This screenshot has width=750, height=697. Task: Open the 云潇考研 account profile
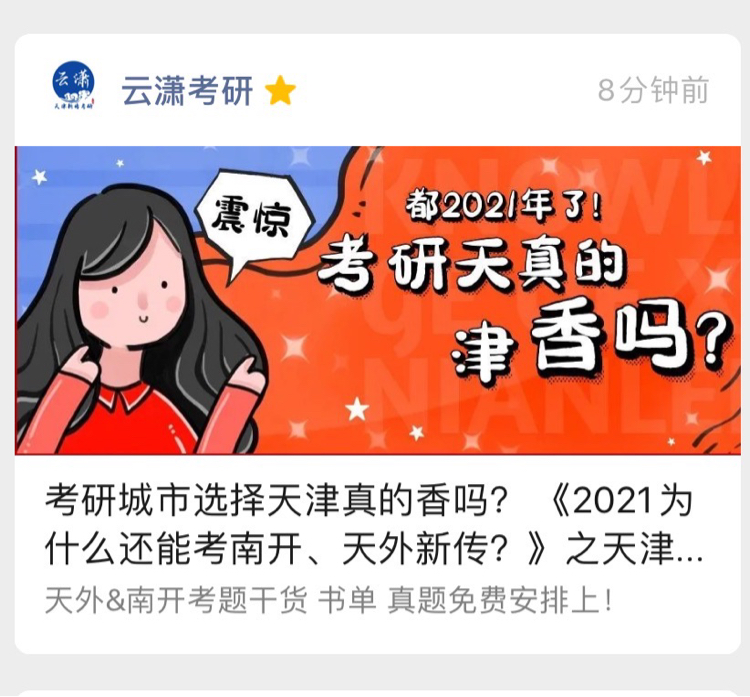186,91
